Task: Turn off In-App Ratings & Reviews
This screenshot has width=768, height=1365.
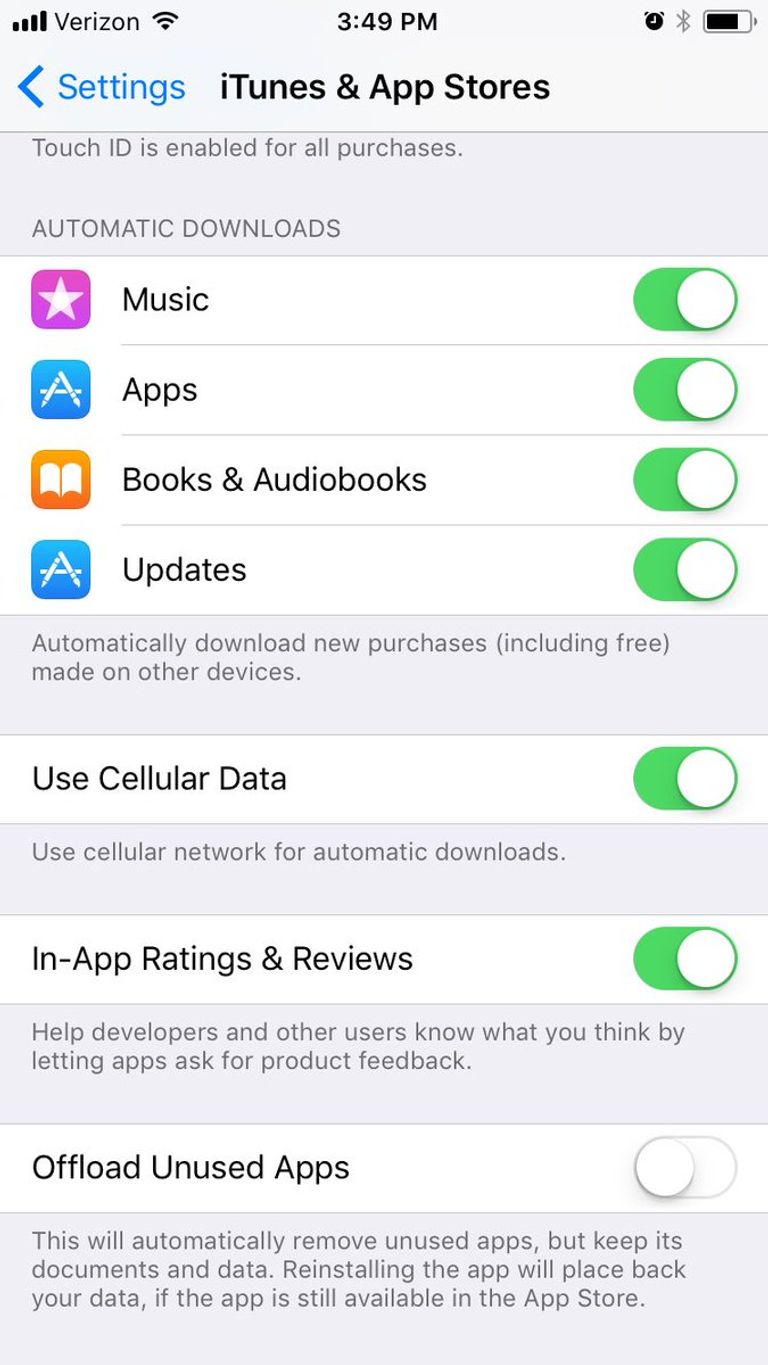Action: (x=684, y=958)
